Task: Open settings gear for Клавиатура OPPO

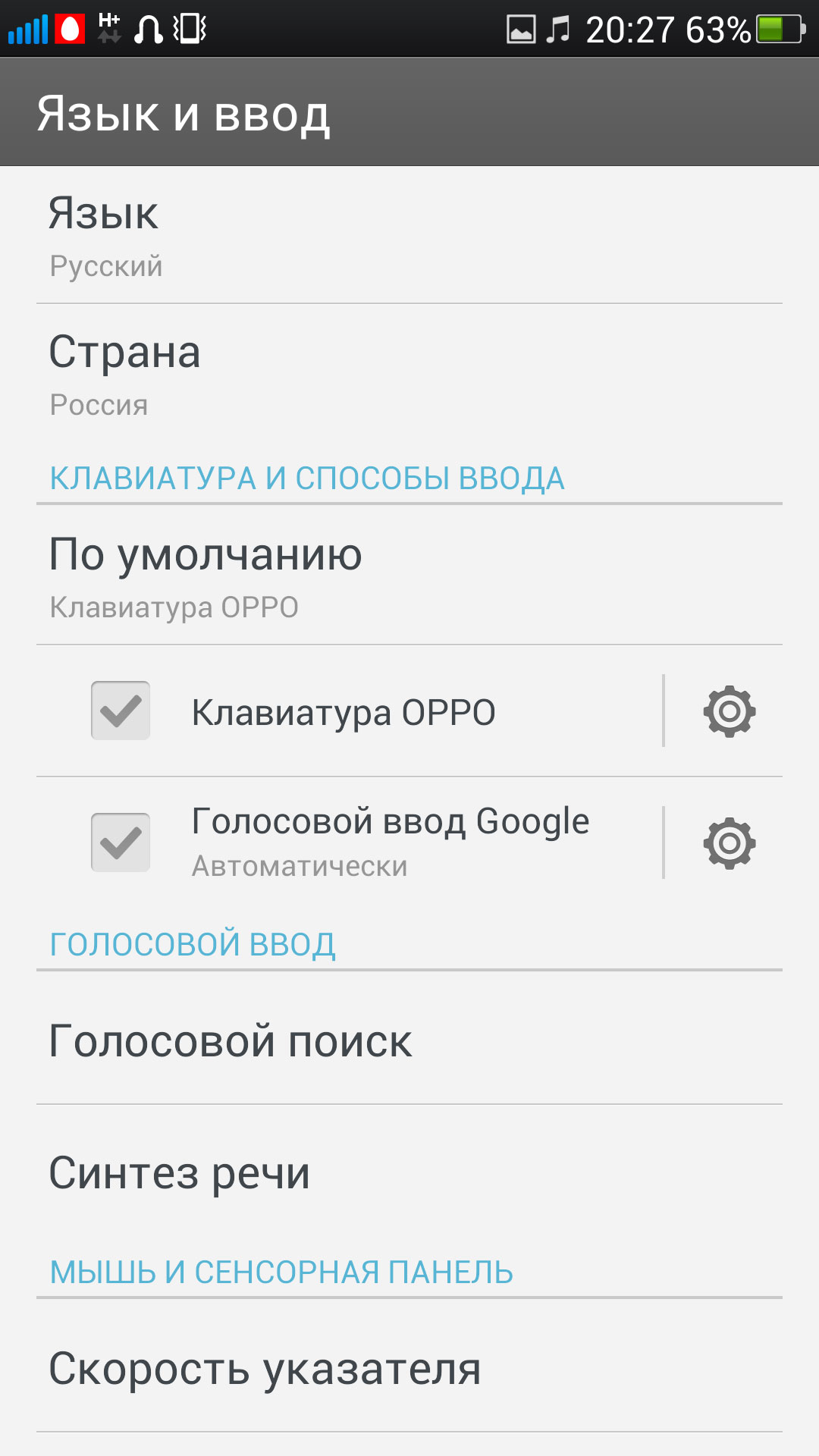Action: pos(729,711)
